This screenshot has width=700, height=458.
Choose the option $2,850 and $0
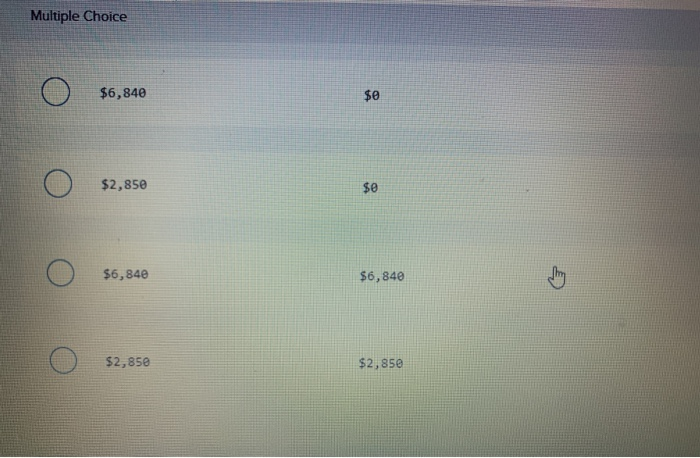(x=56, y=184)
